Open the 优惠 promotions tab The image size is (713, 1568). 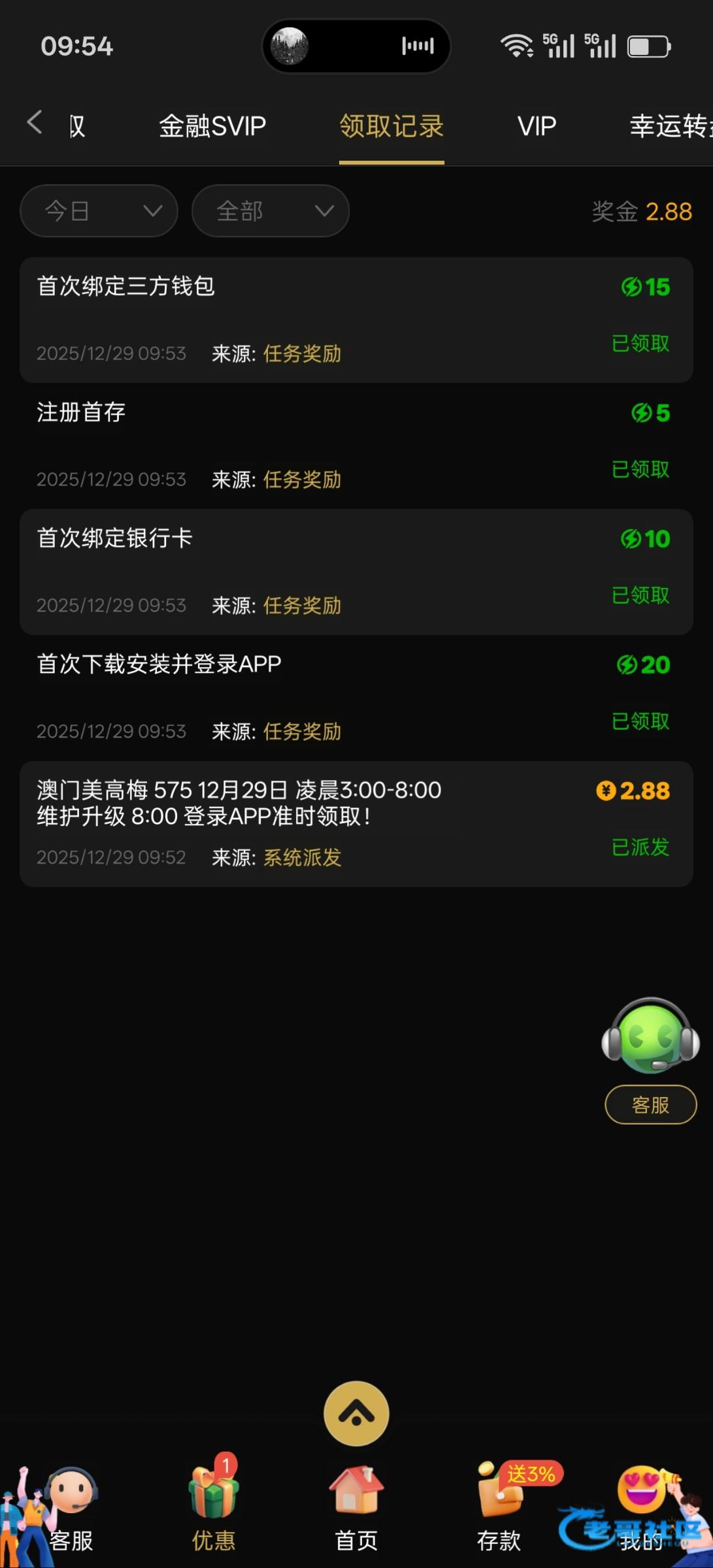(214, 1509)
